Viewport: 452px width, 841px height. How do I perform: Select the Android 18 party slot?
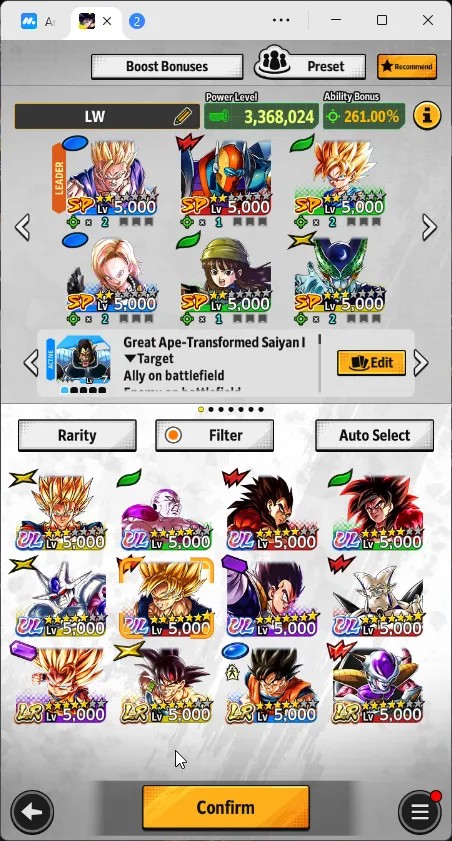pos(113,279)
